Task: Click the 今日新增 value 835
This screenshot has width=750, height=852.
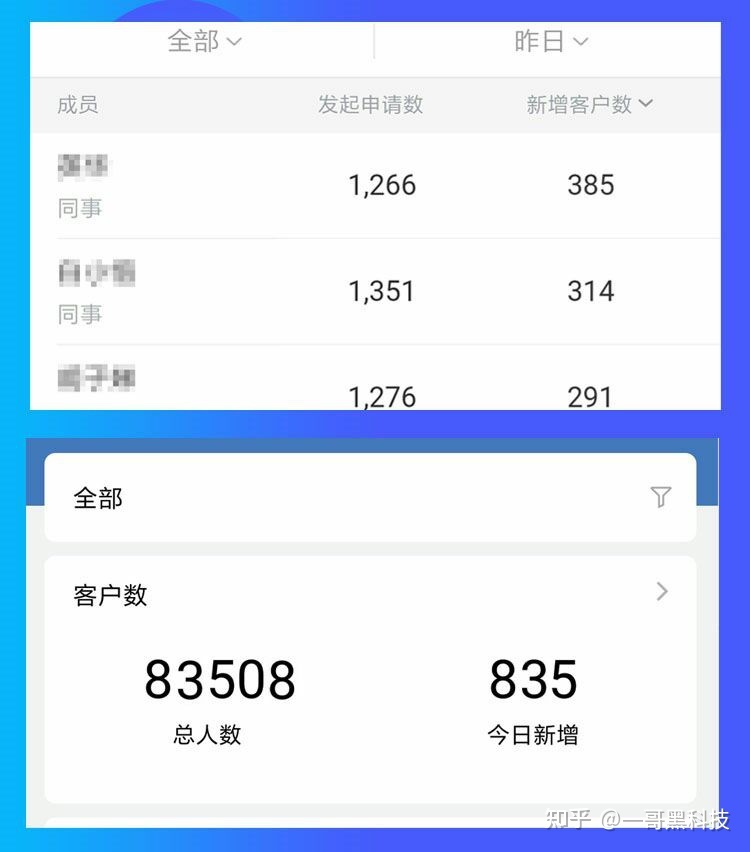Action: point(532,679)
